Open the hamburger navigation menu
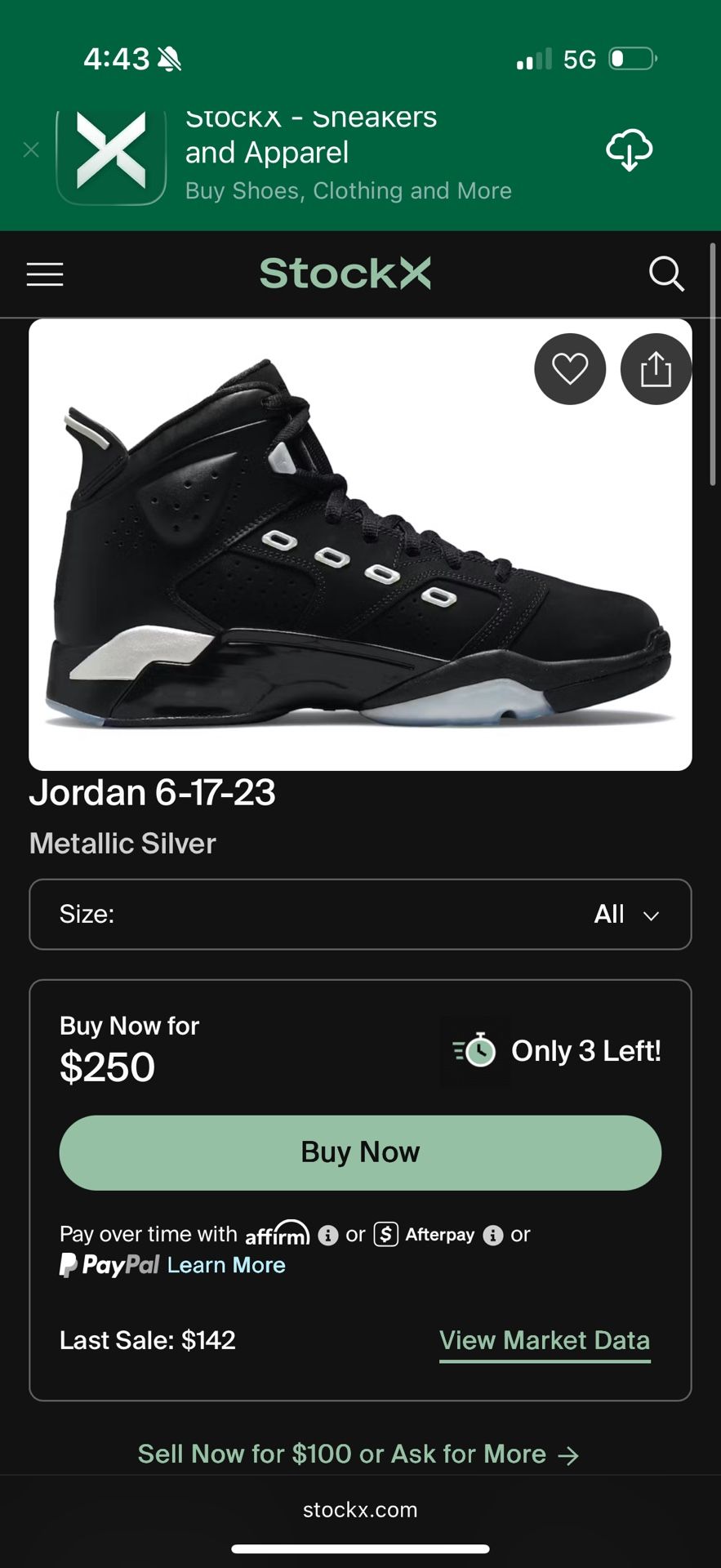Screen dimensions: 721x1568 pyautogui.click(x=45, y=274)
